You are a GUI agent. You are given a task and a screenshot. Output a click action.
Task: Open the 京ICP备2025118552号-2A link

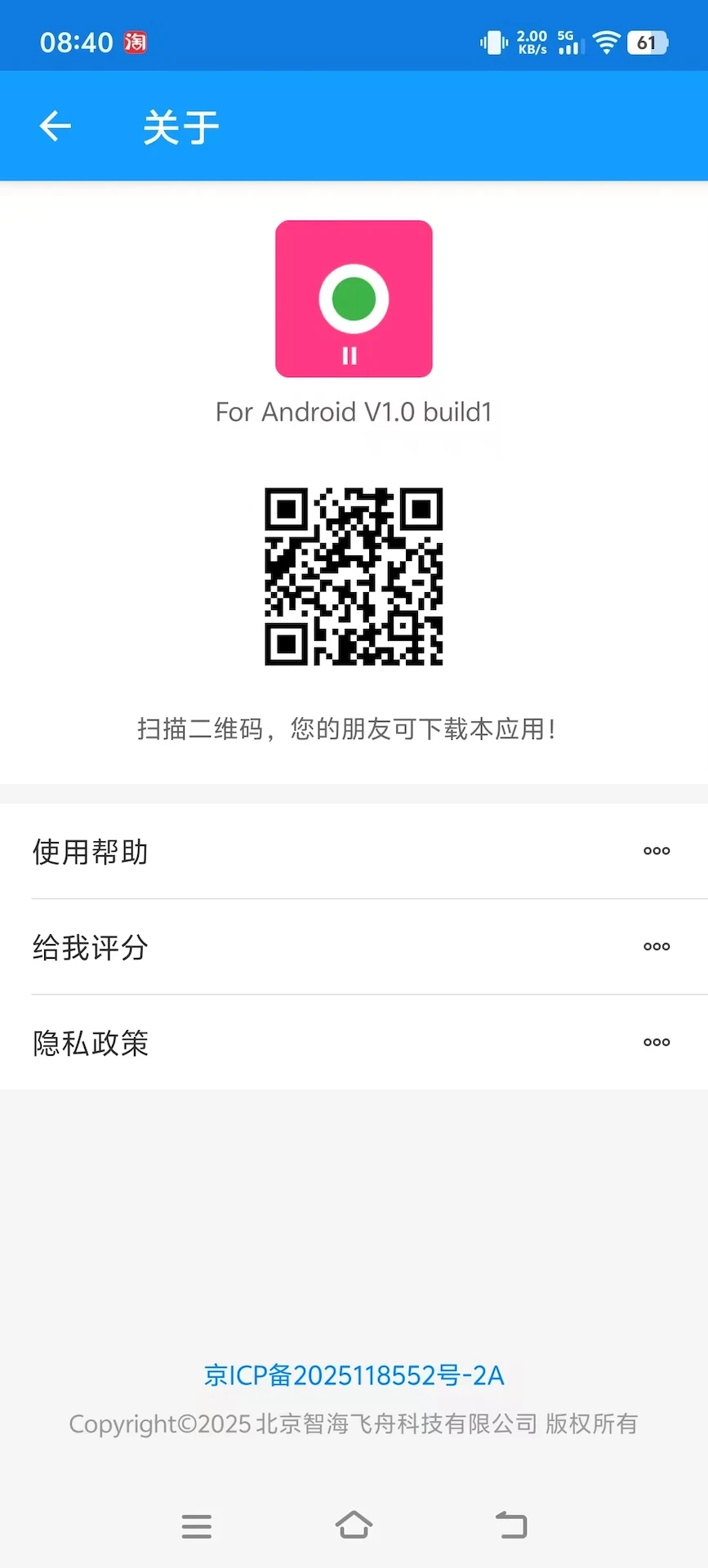pyautogui.click(x=354, y=1375)
